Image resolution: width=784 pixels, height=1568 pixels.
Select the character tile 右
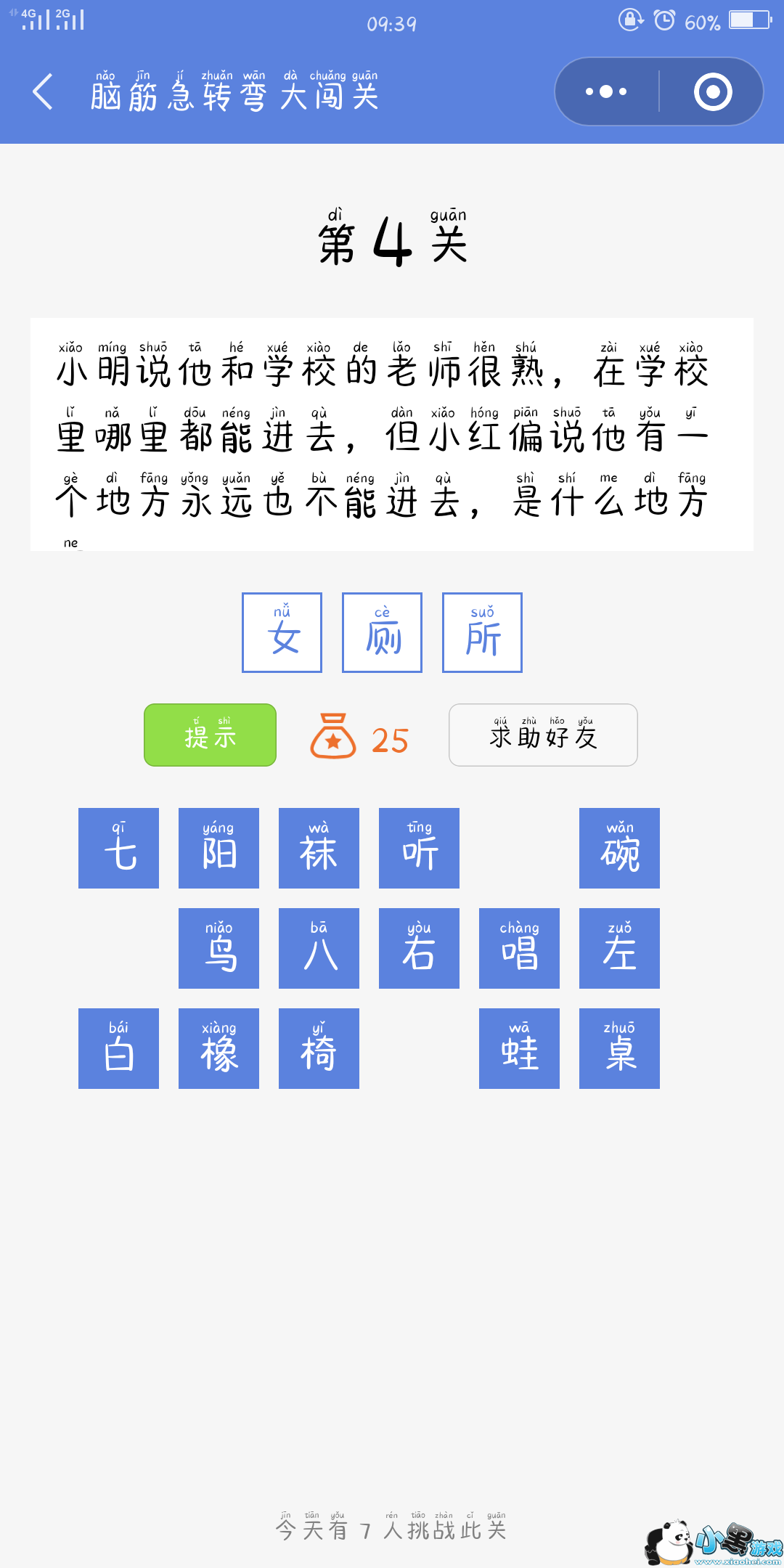click(x=419, y=948)
